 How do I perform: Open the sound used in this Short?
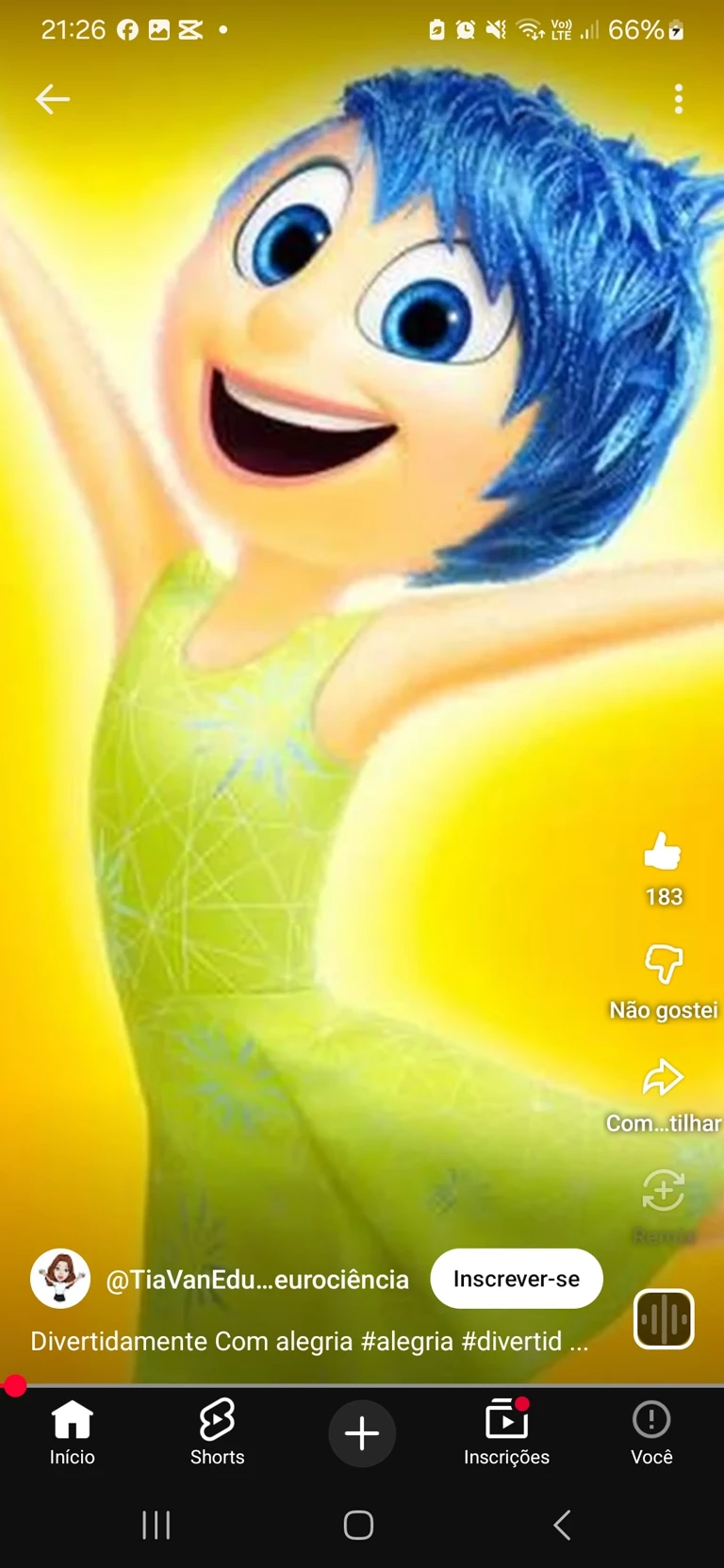click(x=664, y=1318)
